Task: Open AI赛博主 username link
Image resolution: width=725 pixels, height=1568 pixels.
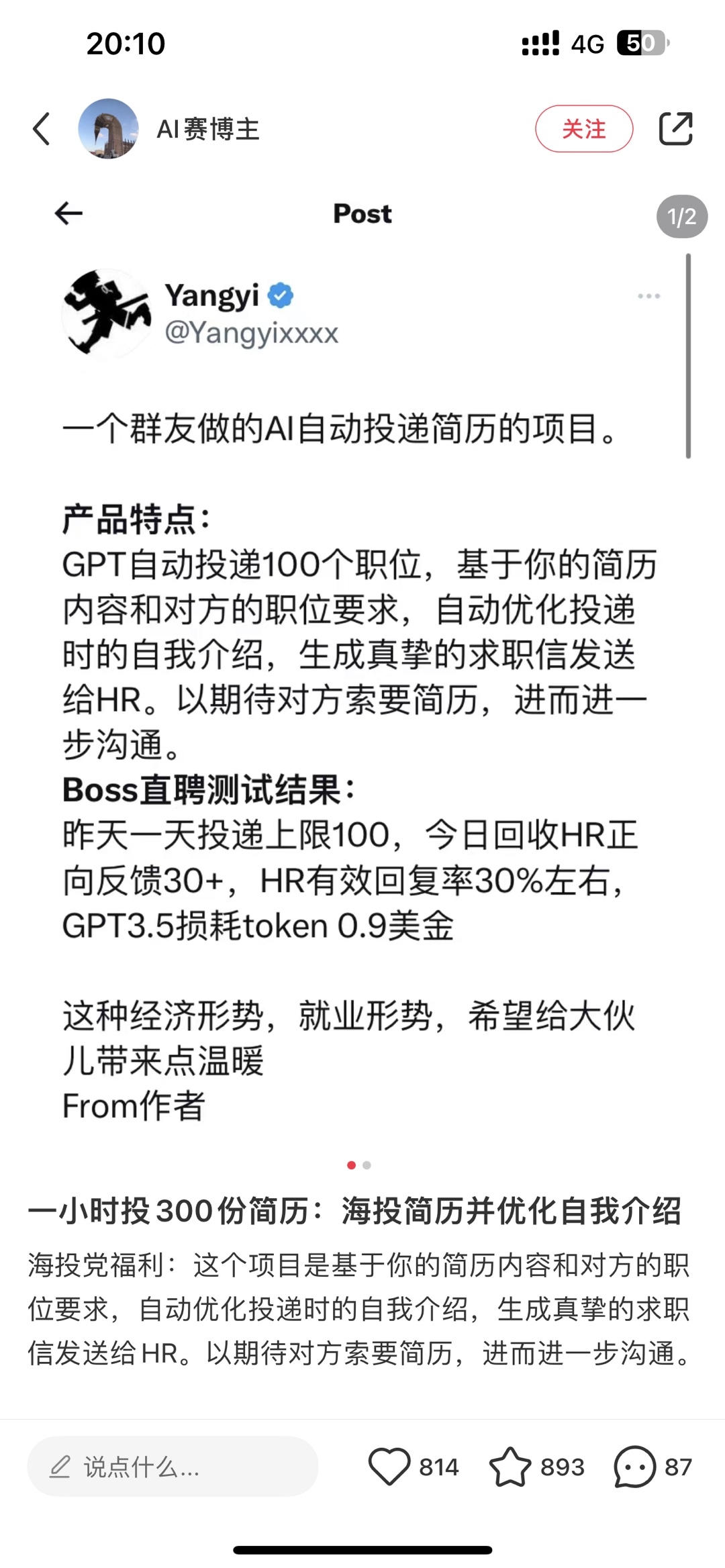Action: click(208, 129)
